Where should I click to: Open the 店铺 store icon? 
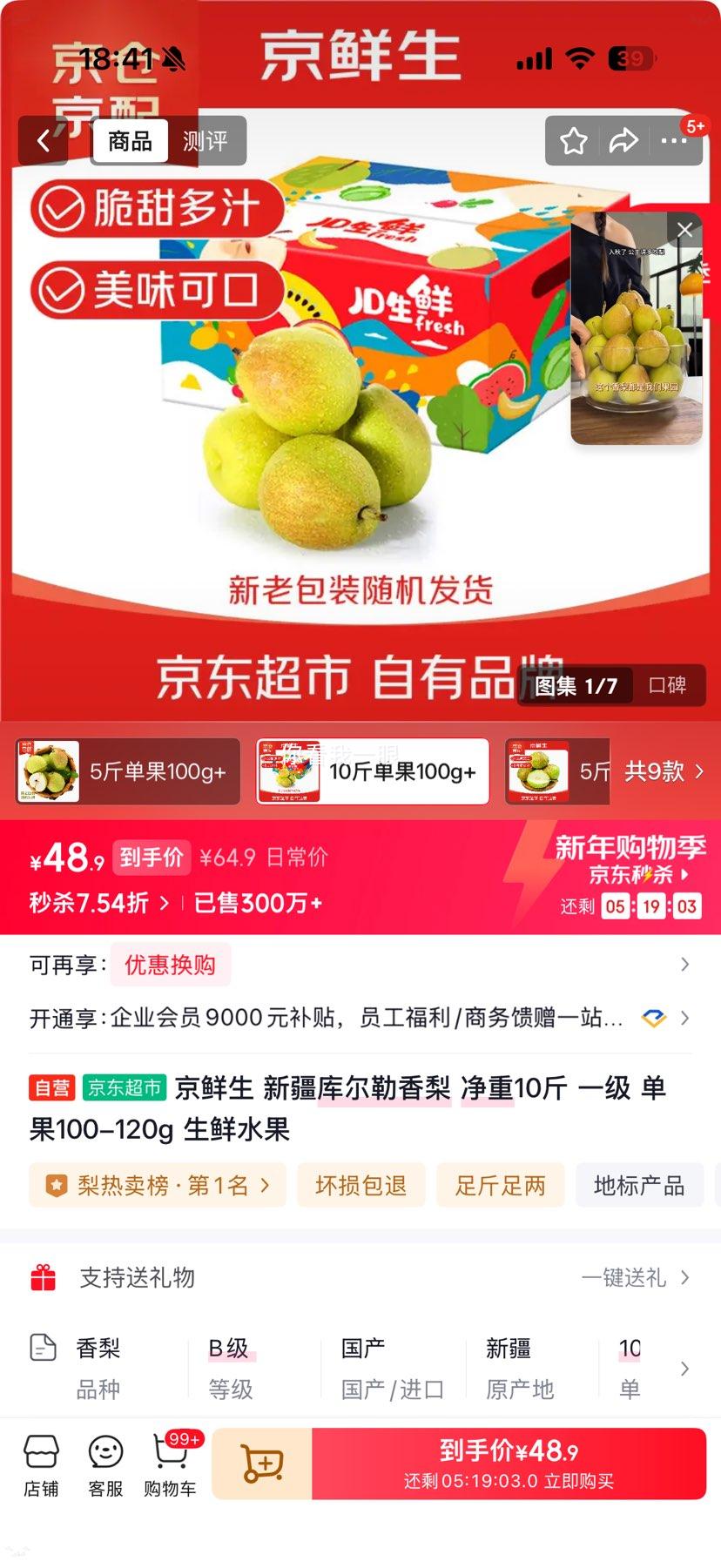pos(42,1464)
